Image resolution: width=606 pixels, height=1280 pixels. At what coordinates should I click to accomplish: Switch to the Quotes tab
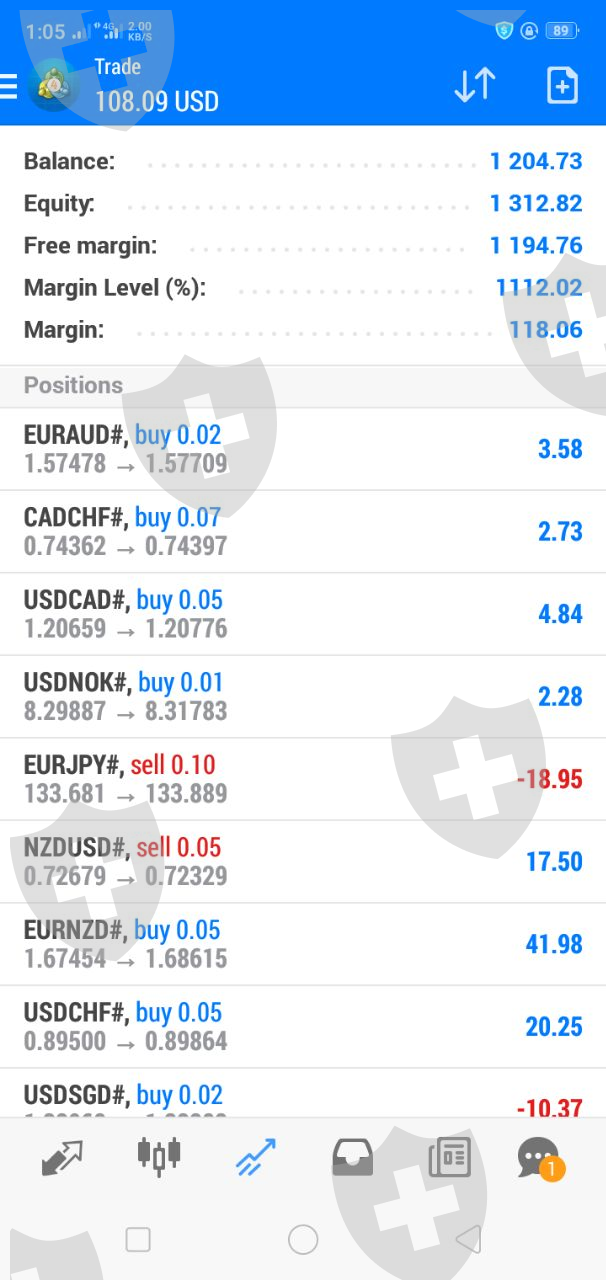62,1157
